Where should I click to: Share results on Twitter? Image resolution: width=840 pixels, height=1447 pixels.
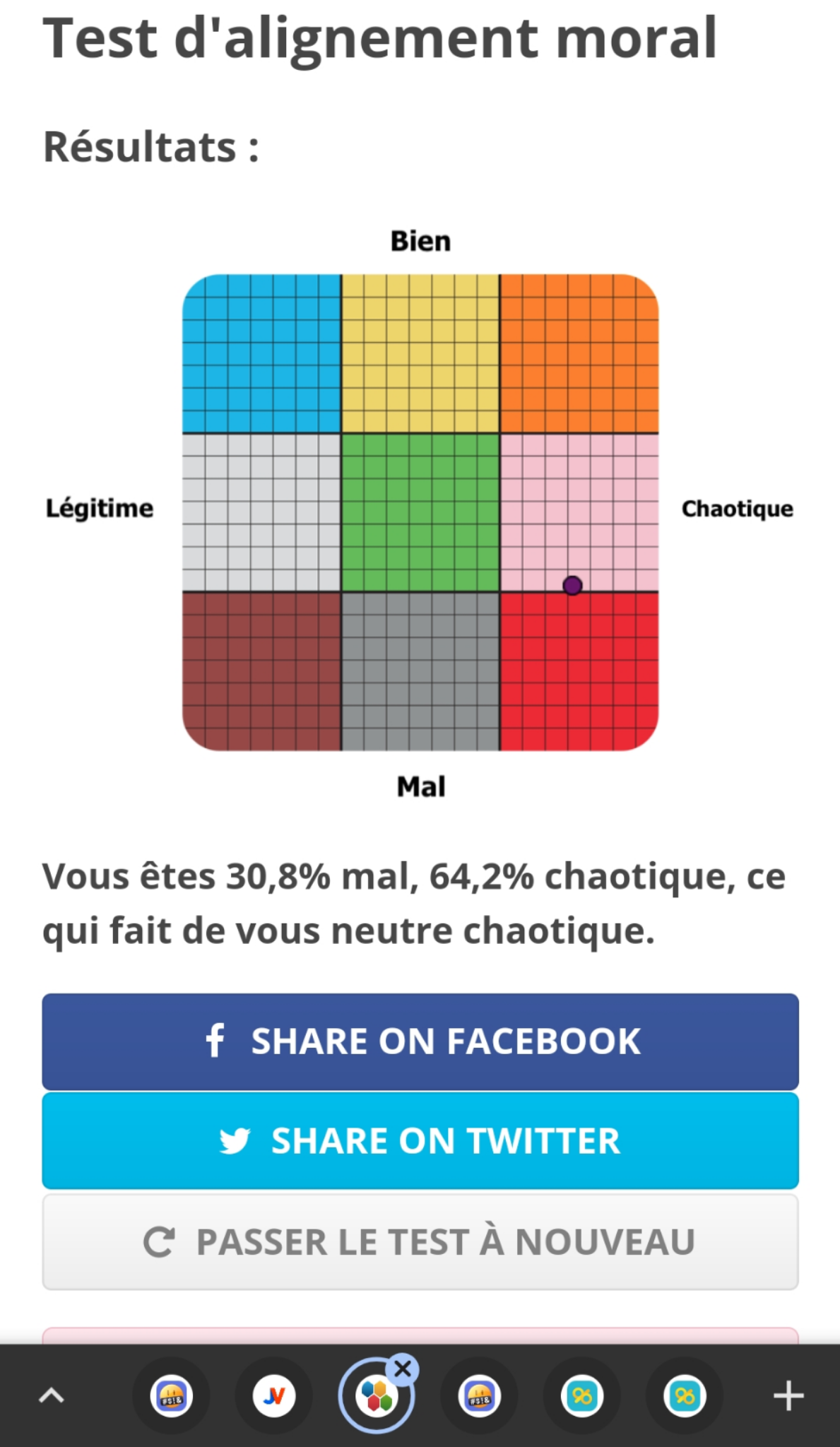(x=420, y=1141)
